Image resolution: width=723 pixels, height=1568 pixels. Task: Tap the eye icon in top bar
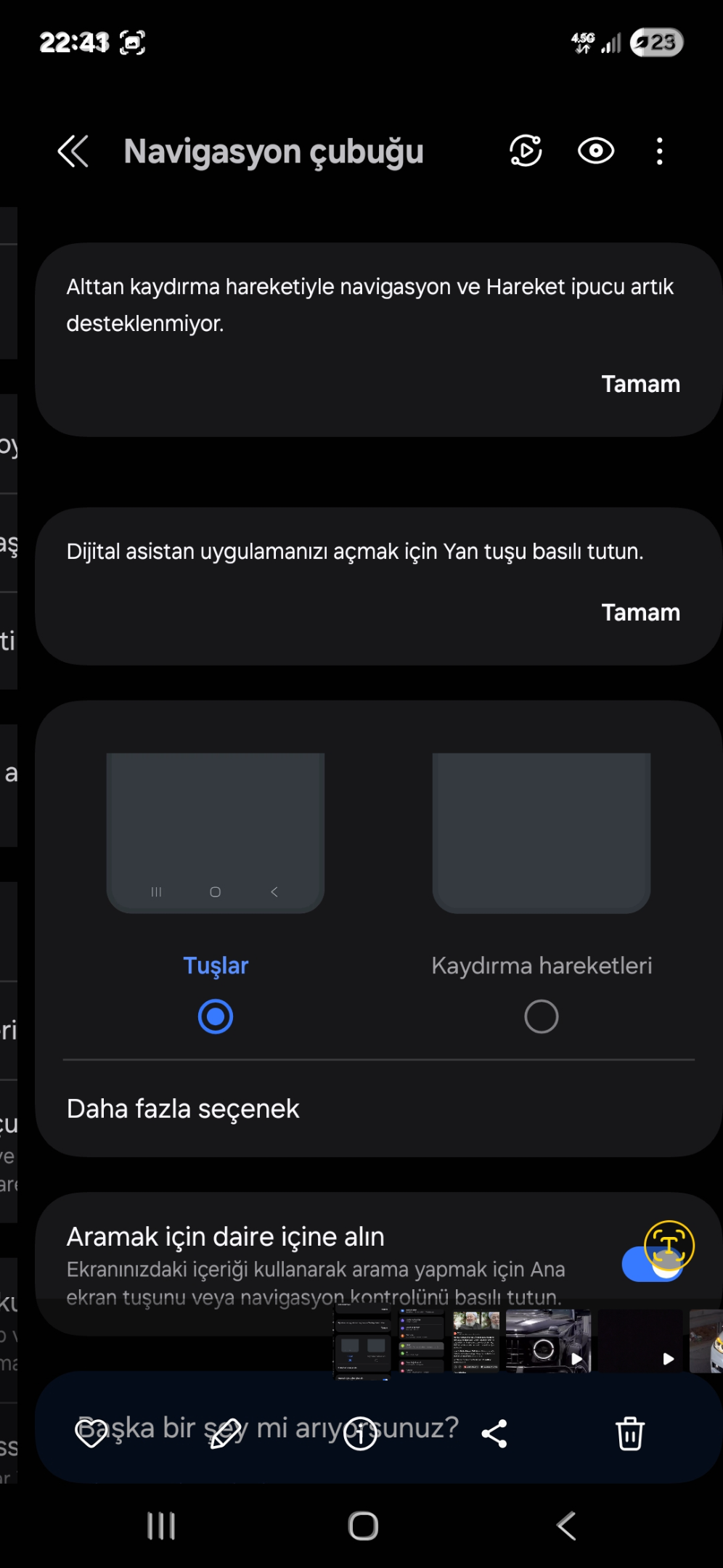point(596,151)
